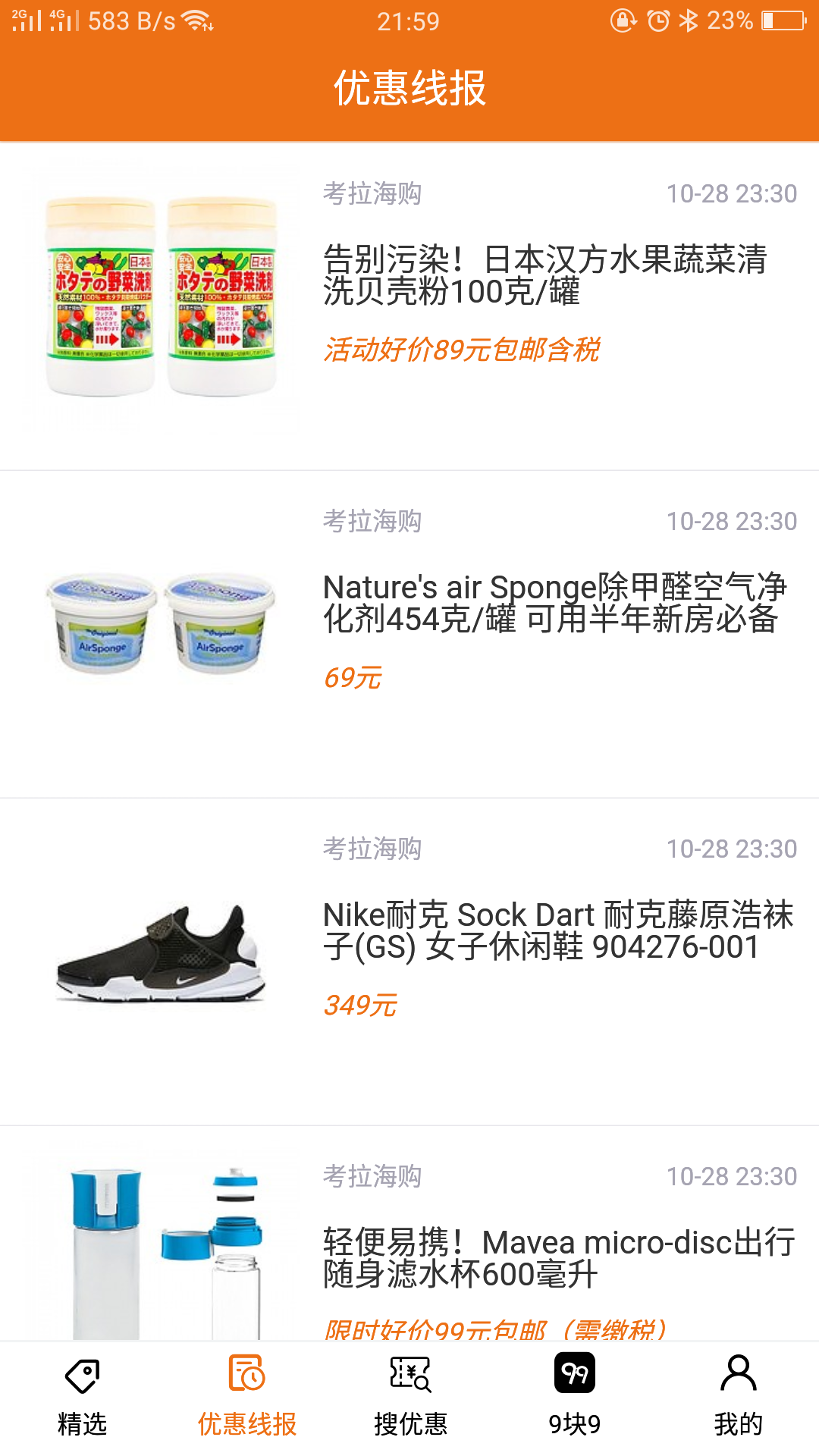
Task: Tap the 优惠线报 tab
Action: [246, 1397]
